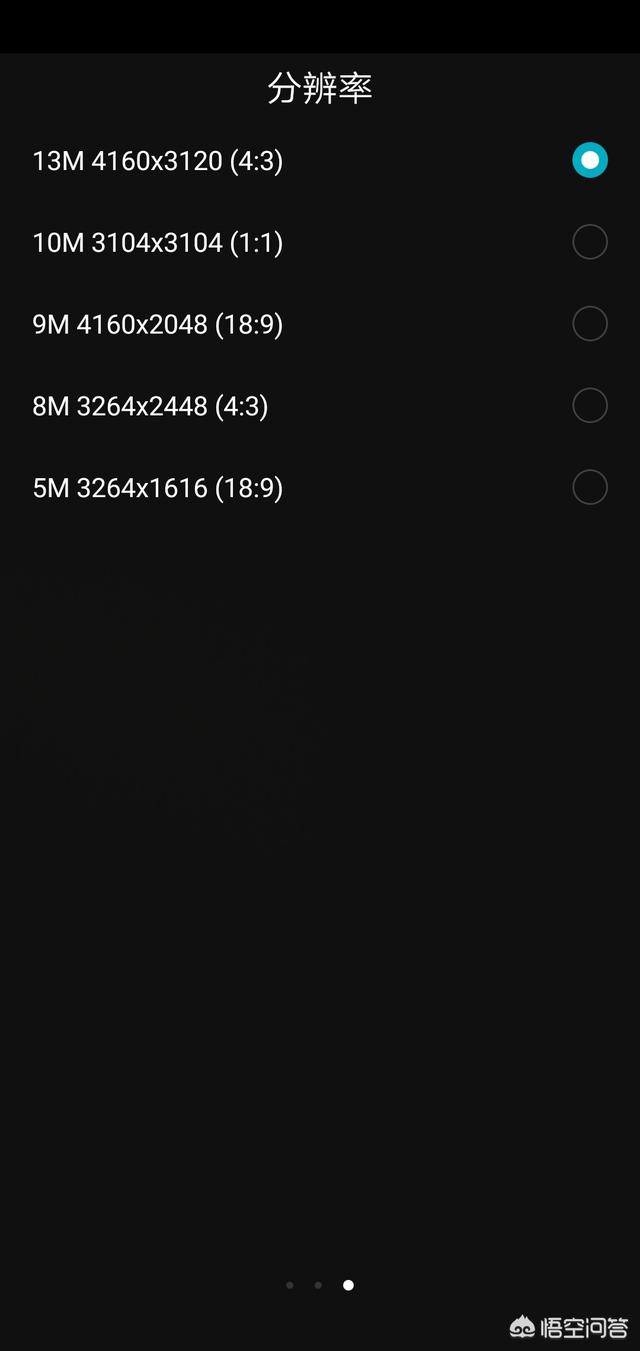Select 13M 4160x3120 (4:3) resolution

click(x=320, y=160)
